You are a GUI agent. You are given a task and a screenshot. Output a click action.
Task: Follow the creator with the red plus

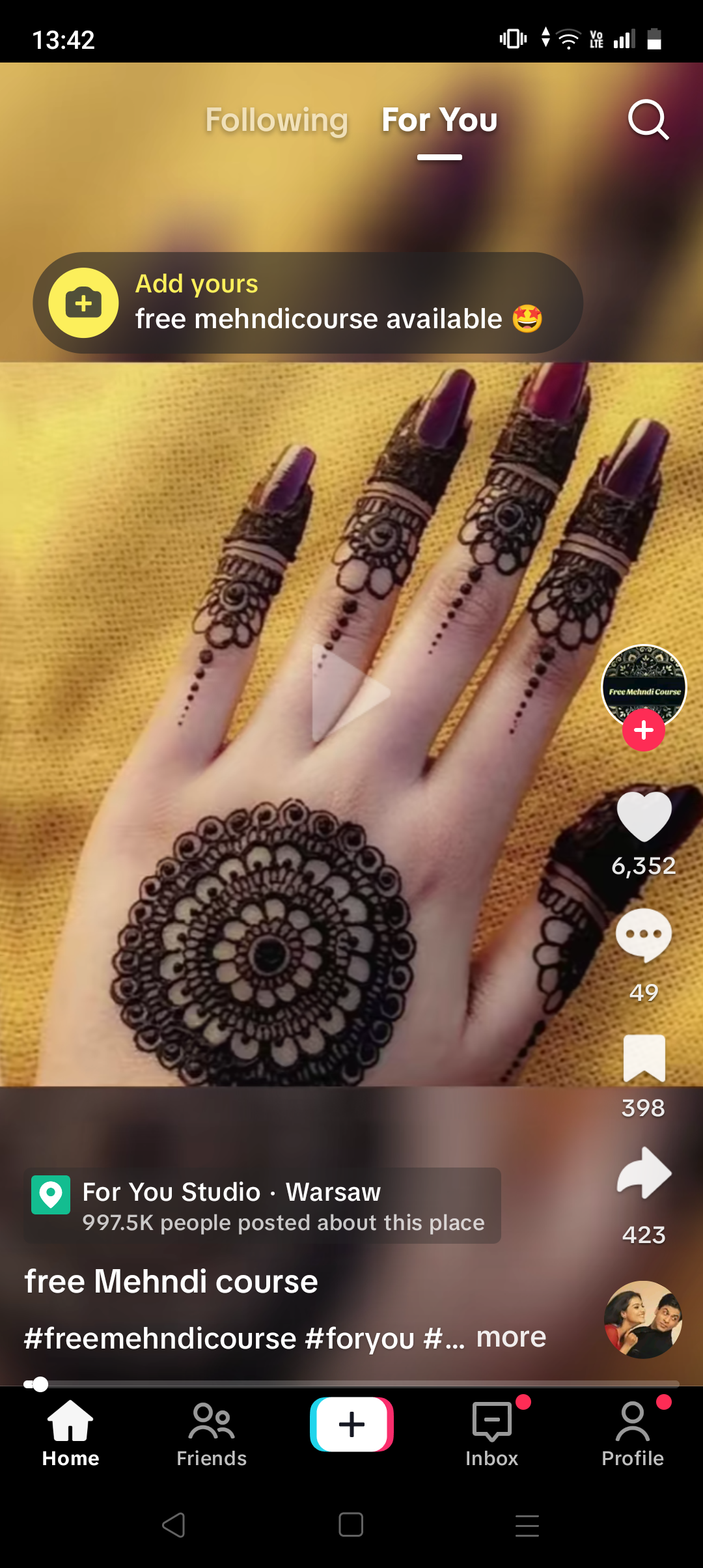tap(644, 730)
